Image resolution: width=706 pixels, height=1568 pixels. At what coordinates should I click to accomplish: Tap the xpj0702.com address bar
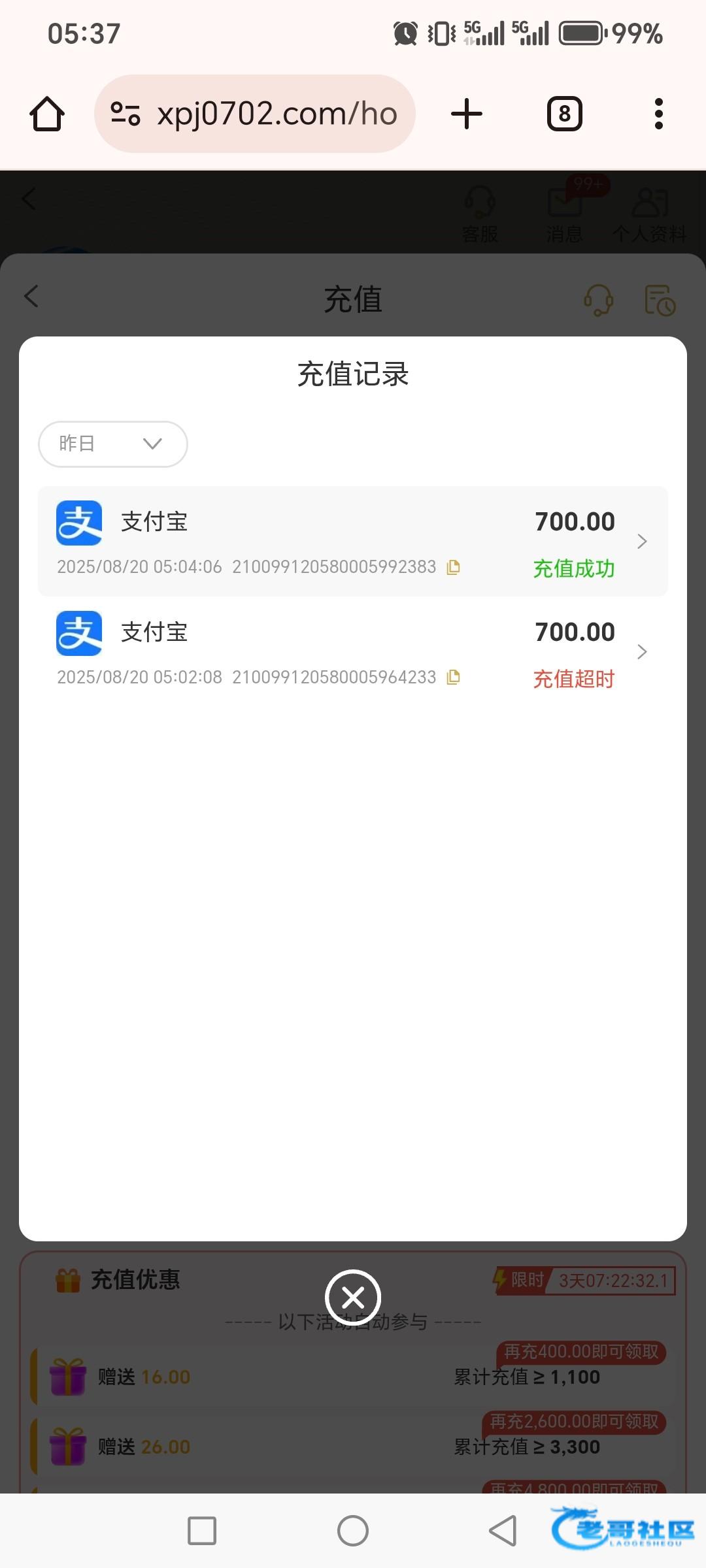tap(255, 114)
